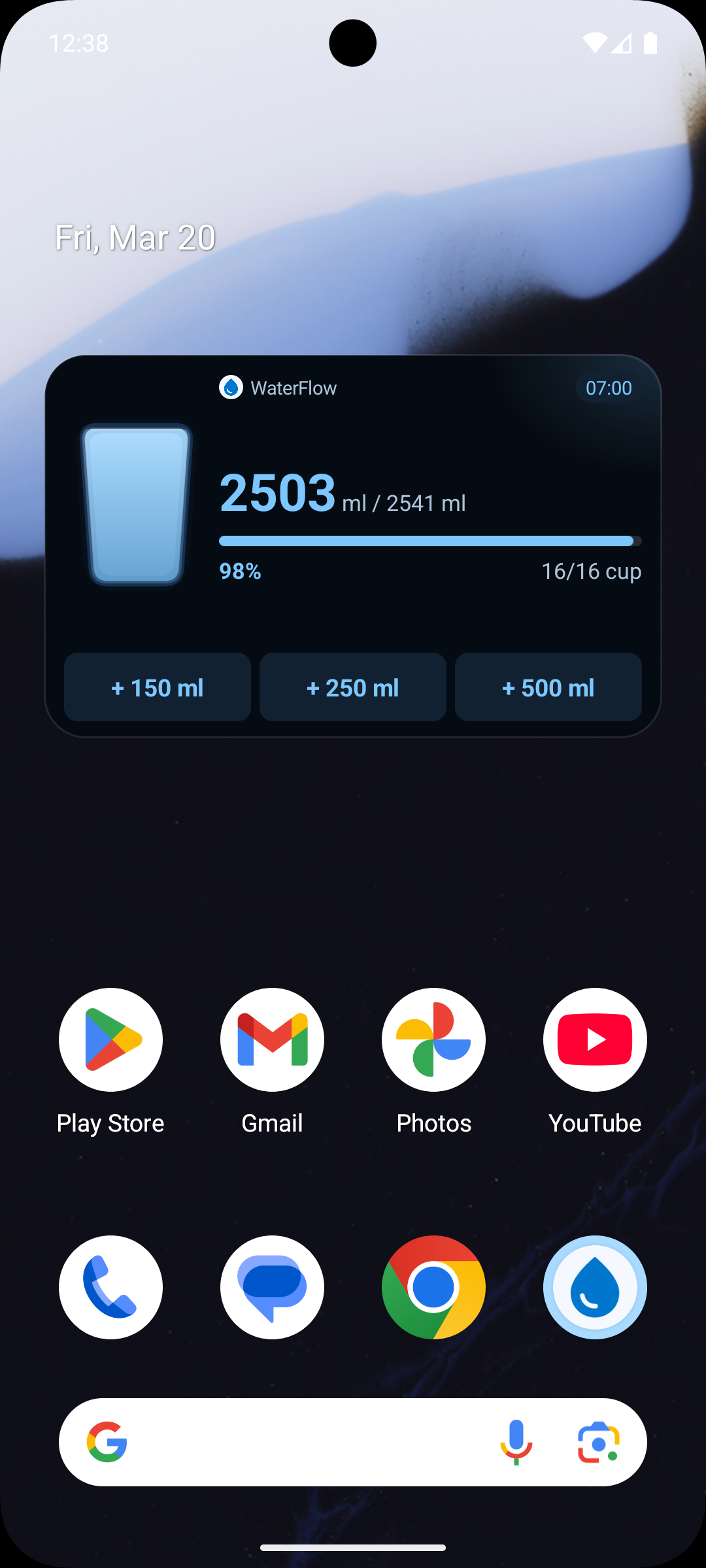706x1568 pixels.
Task: Open the WaterFlow app from the dock
Action: click(594, 1287)
